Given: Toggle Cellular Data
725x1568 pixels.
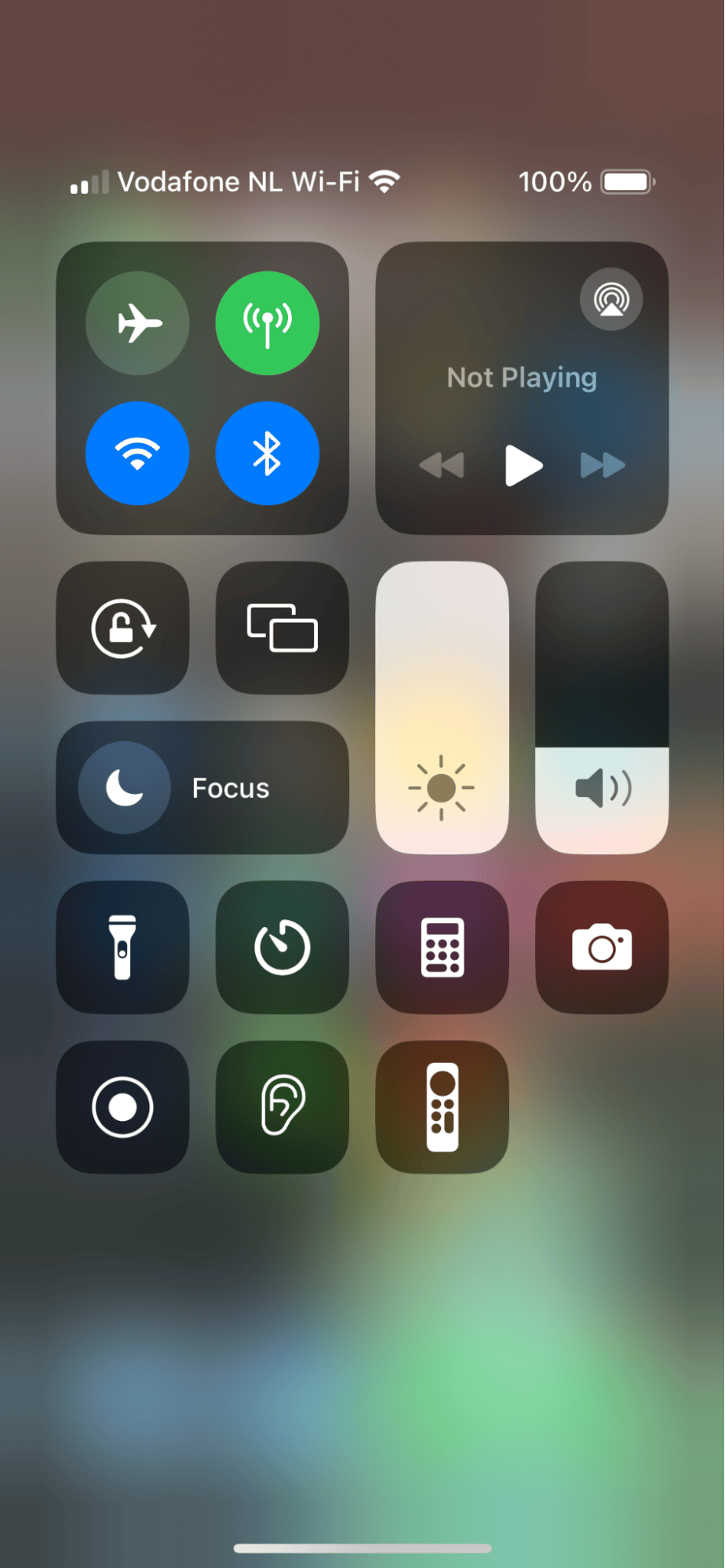Looking at the screenshot, I should point(267,324).
